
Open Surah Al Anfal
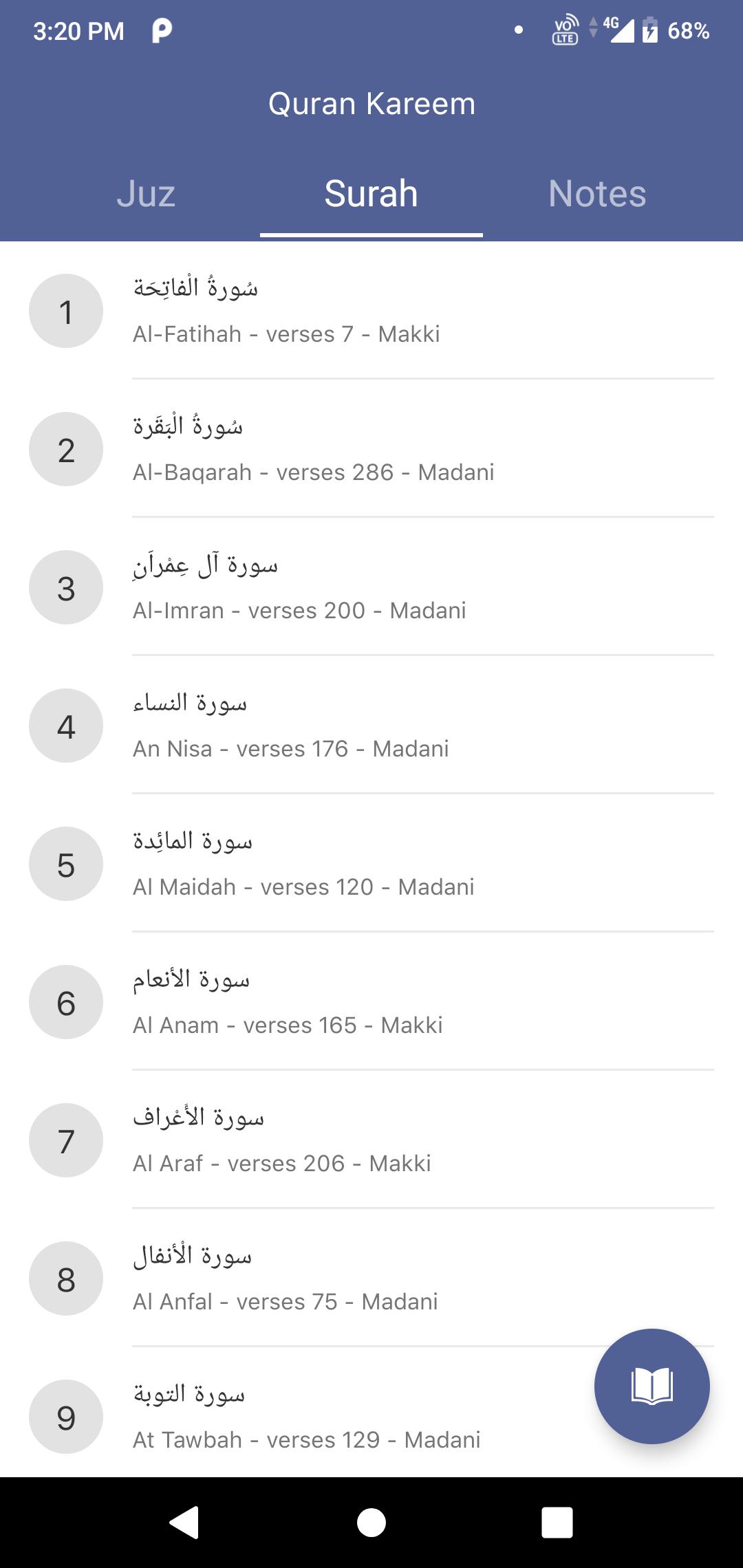pyautogui.click(x=371, y=1278)
